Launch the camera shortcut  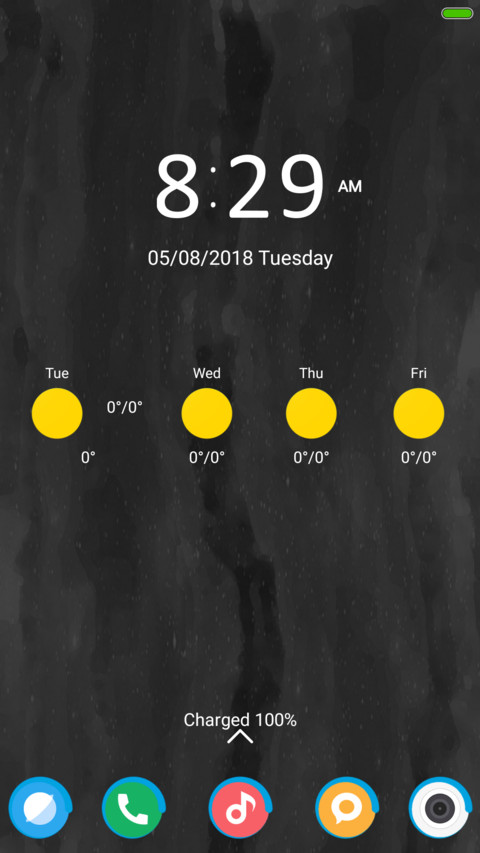(x=441, y=807)
